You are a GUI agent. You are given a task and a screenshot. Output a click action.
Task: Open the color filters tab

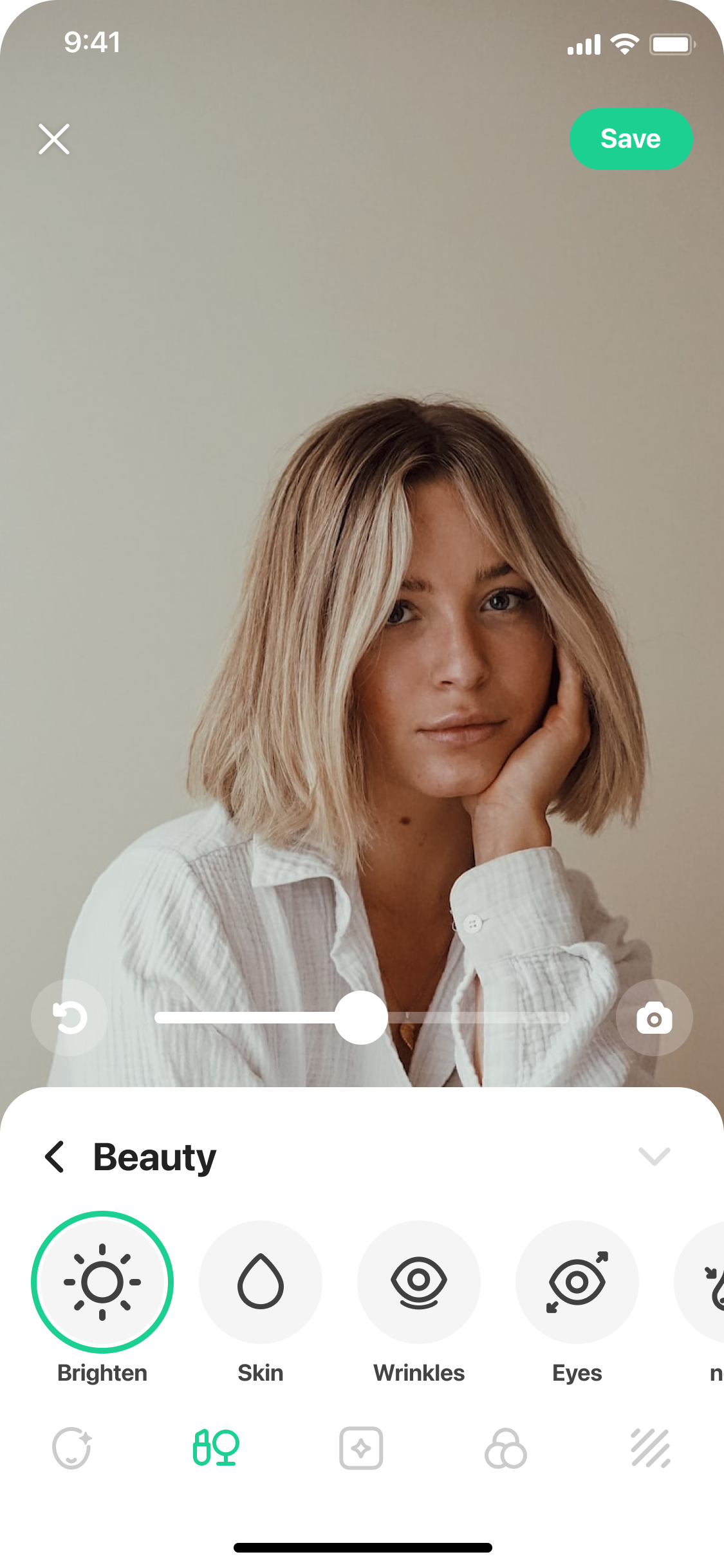[x=506, y=1448]
